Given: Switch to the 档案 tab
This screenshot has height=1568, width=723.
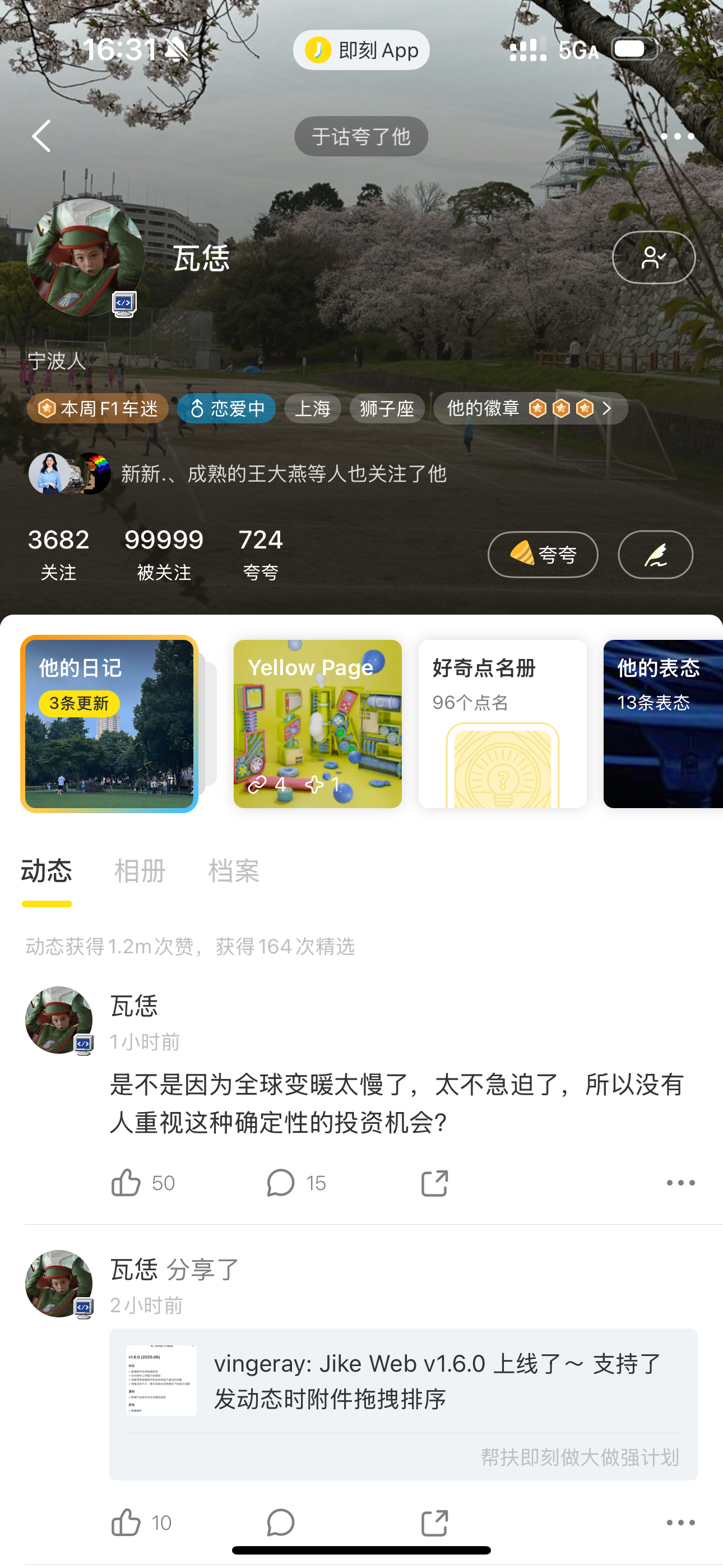Looking at the screenshot, I should pyautogui.click(x=234, y=871).
